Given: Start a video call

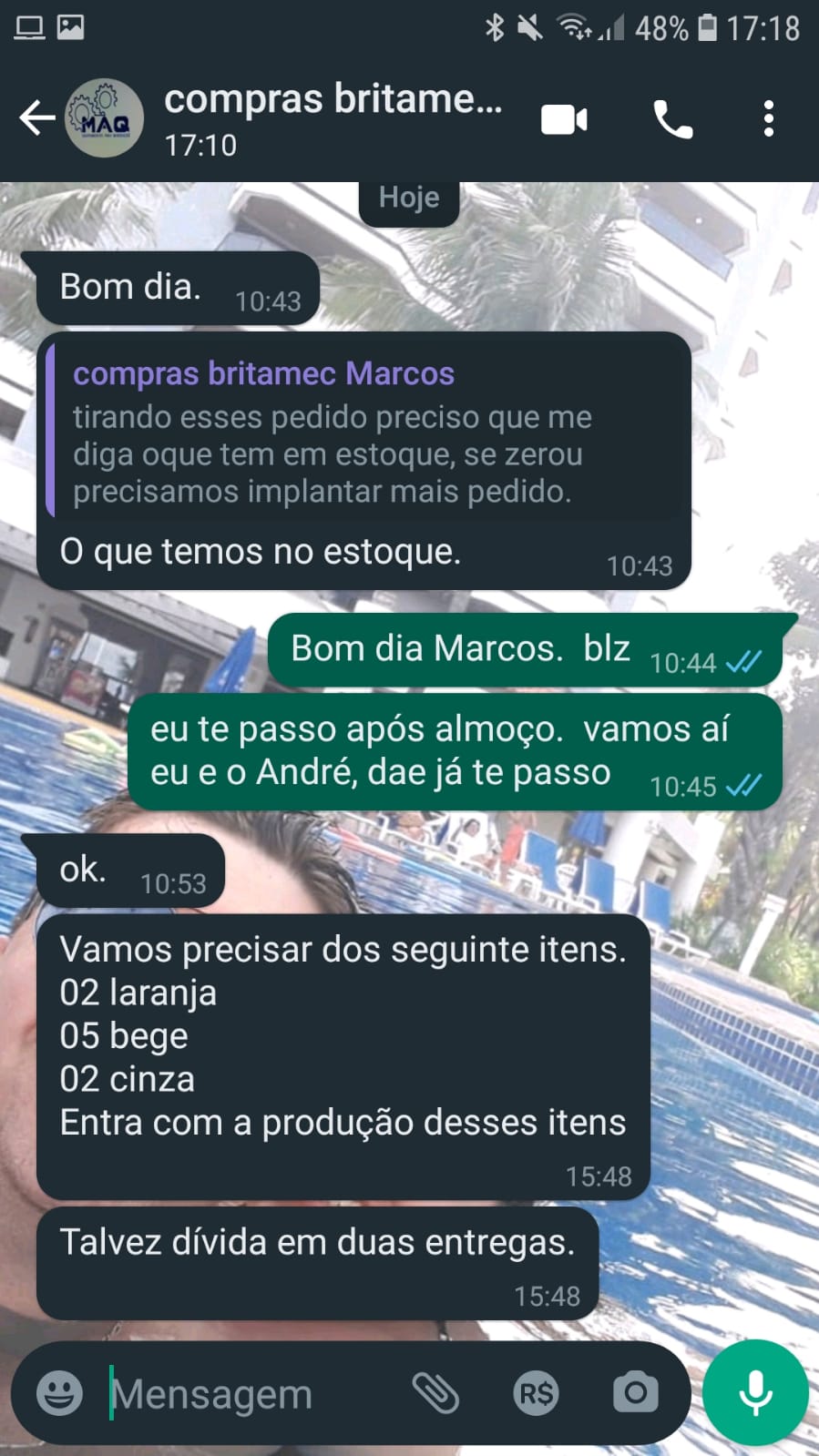Looking at the screenshot, I should point(564,119).
